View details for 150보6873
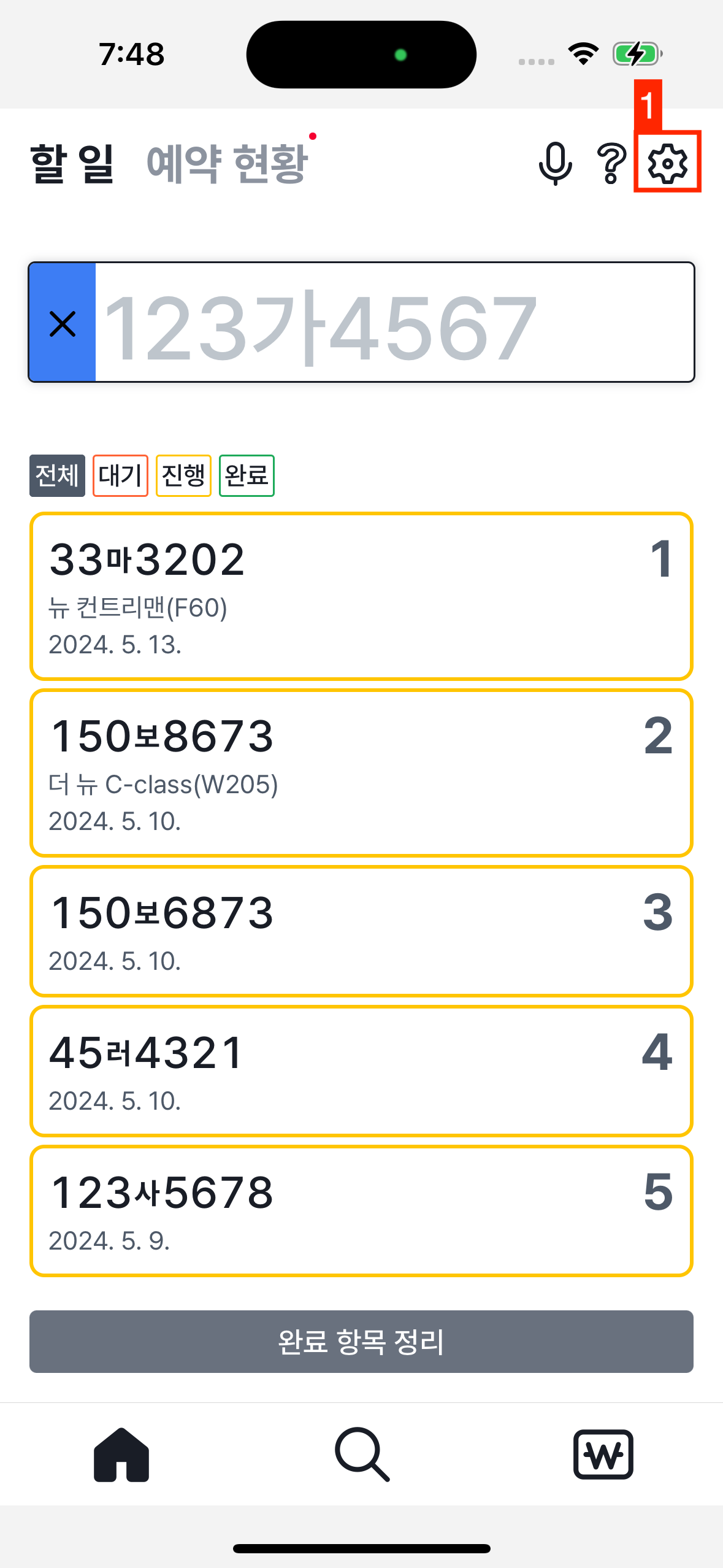 [x=361, y=931]
